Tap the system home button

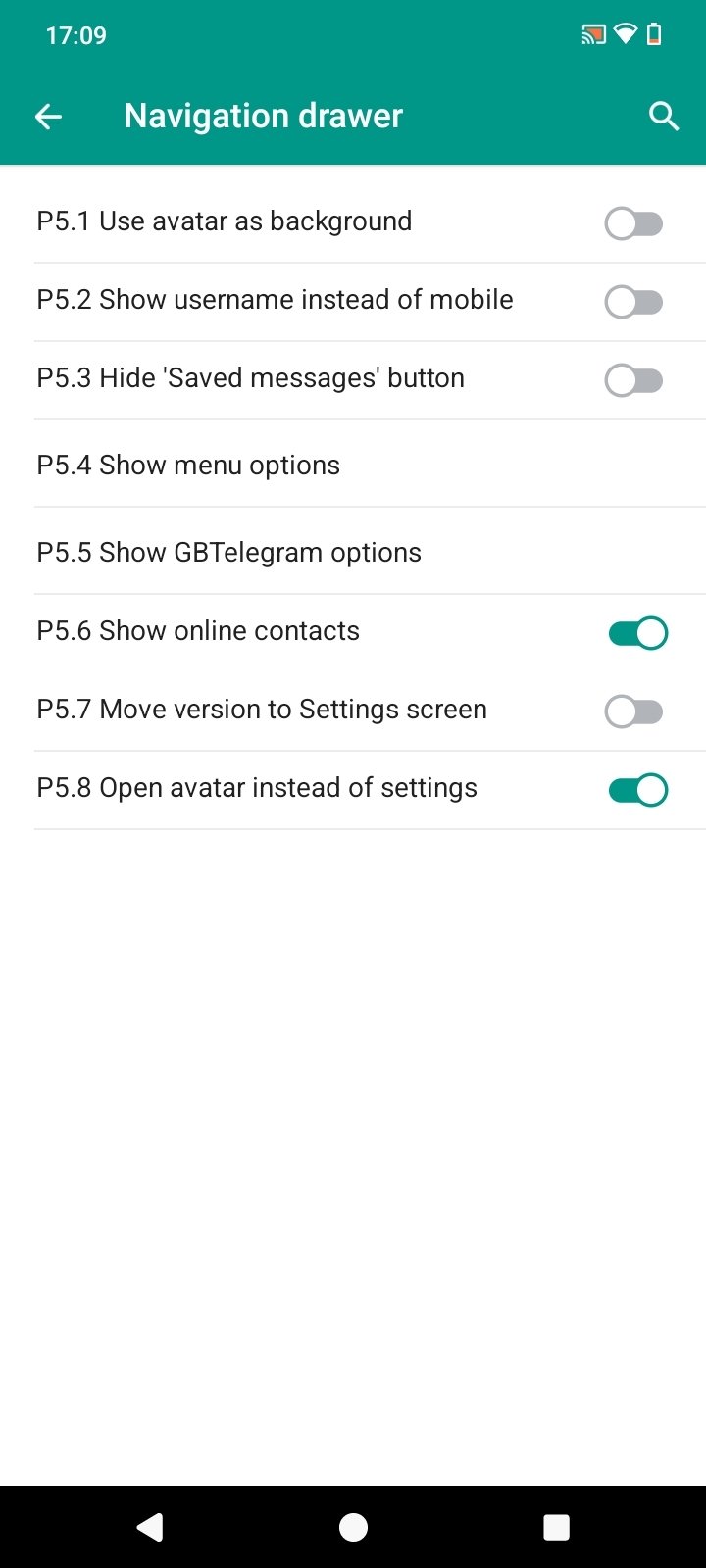pos(353,1527)
